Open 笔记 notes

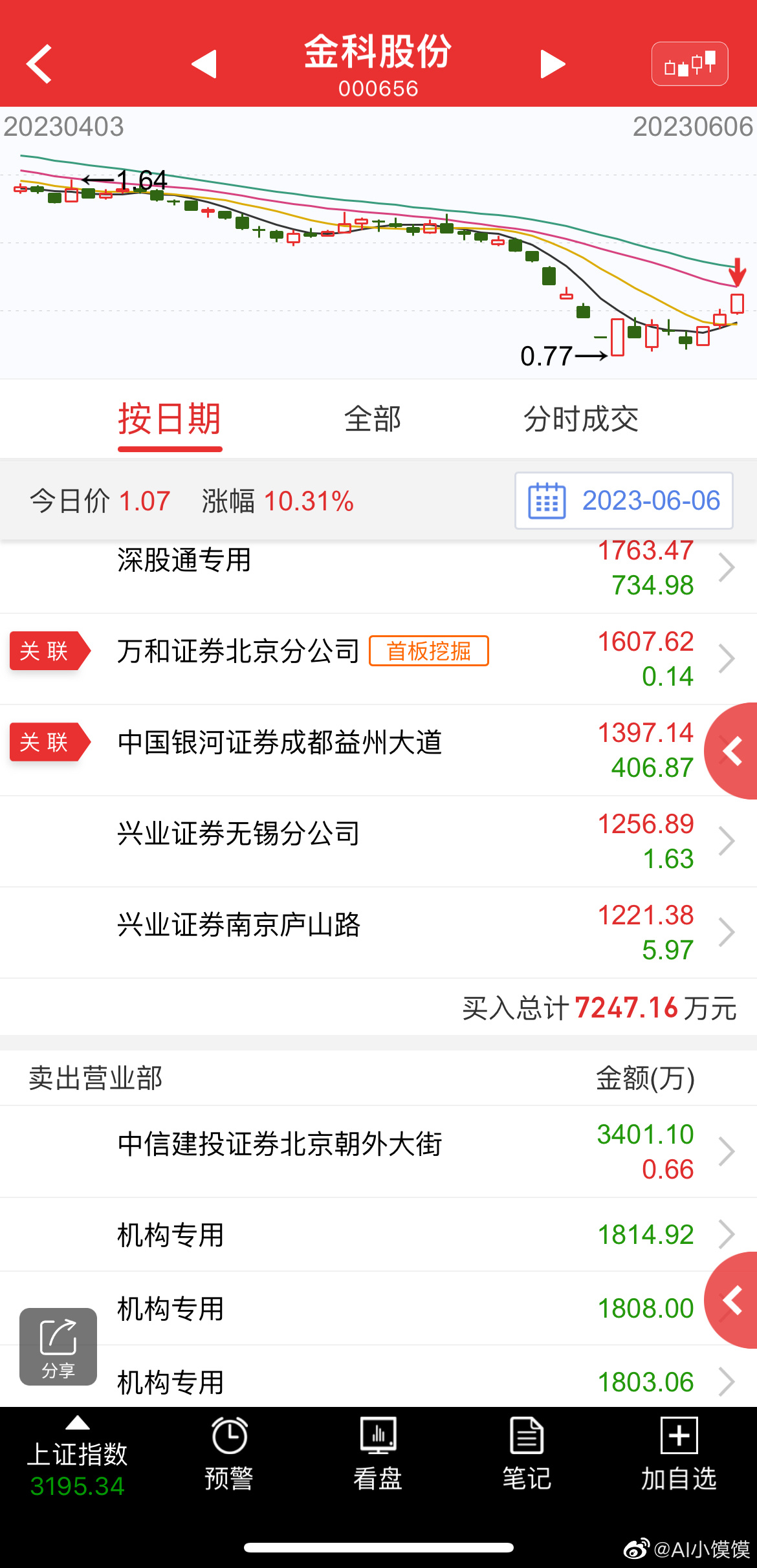pos(527,1453)
